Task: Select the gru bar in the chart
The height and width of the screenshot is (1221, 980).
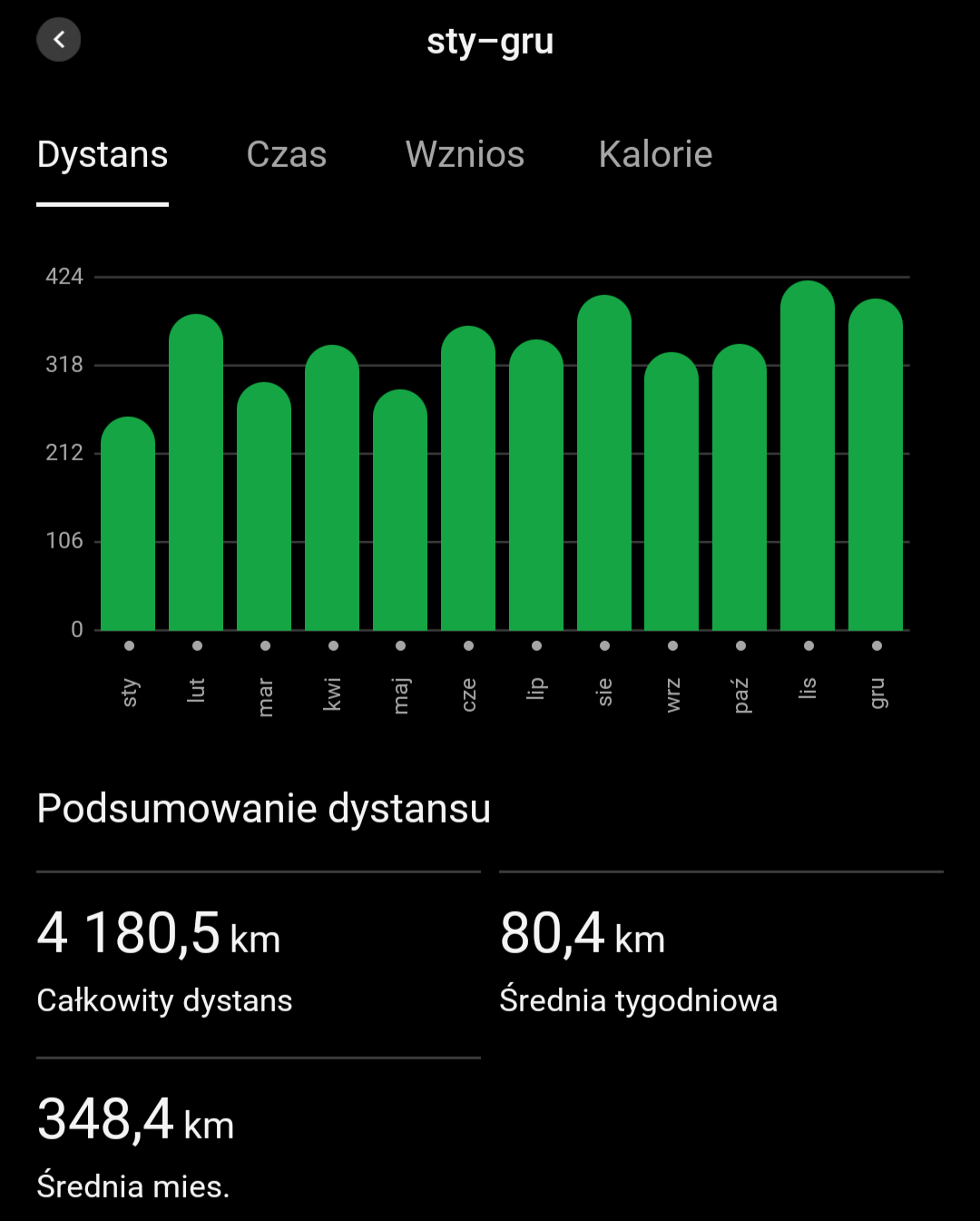Action: click(x=876, y=468)
